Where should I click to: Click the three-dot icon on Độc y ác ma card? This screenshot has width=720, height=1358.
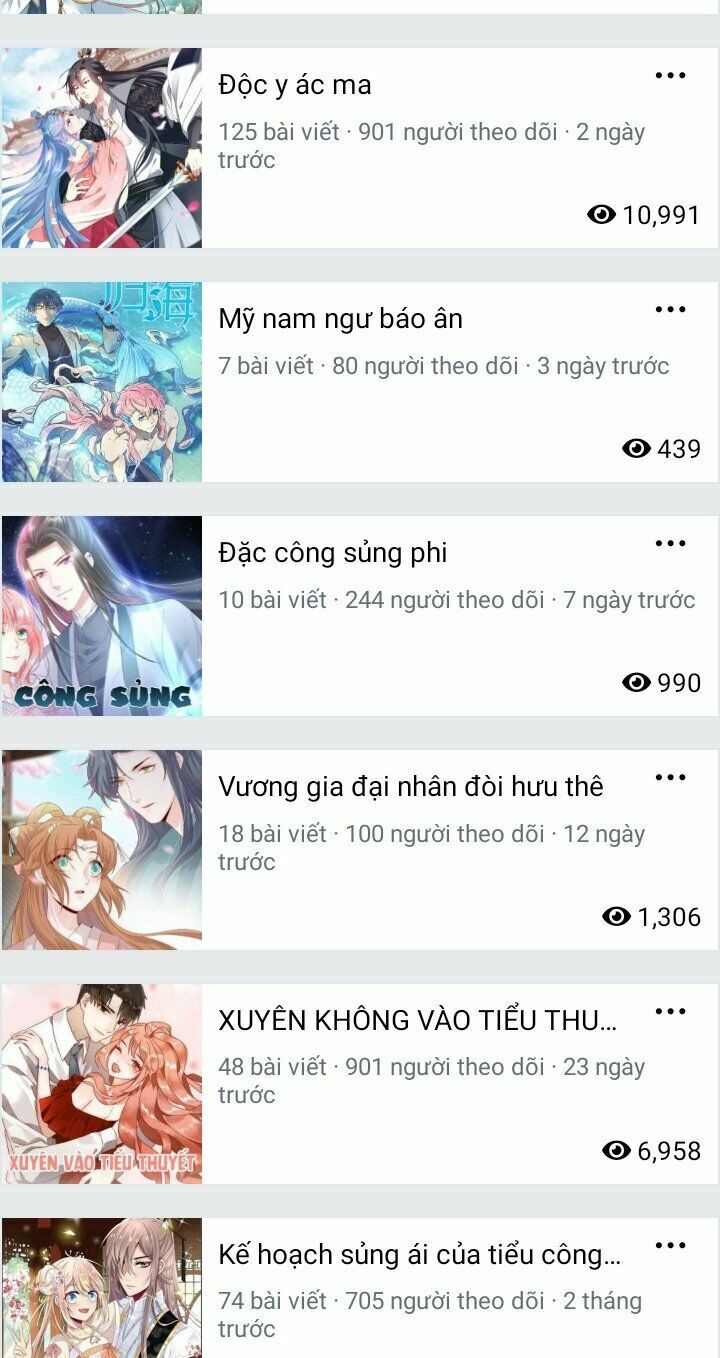tap(671, 74)
